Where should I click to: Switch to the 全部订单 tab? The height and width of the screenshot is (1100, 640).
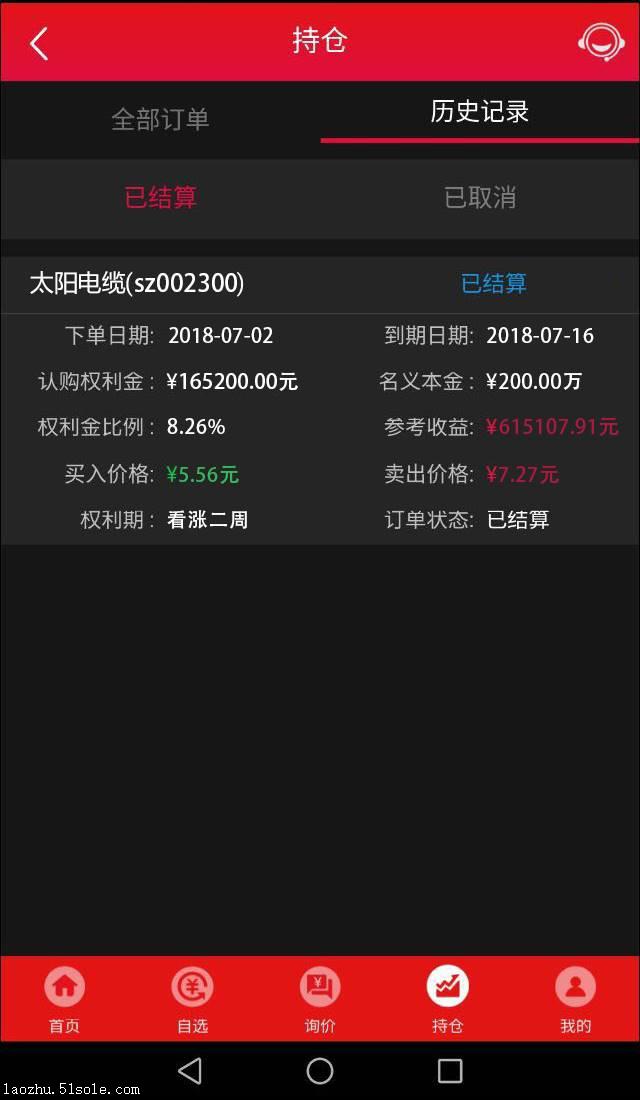pyautogui.click(x=160, y=119)
